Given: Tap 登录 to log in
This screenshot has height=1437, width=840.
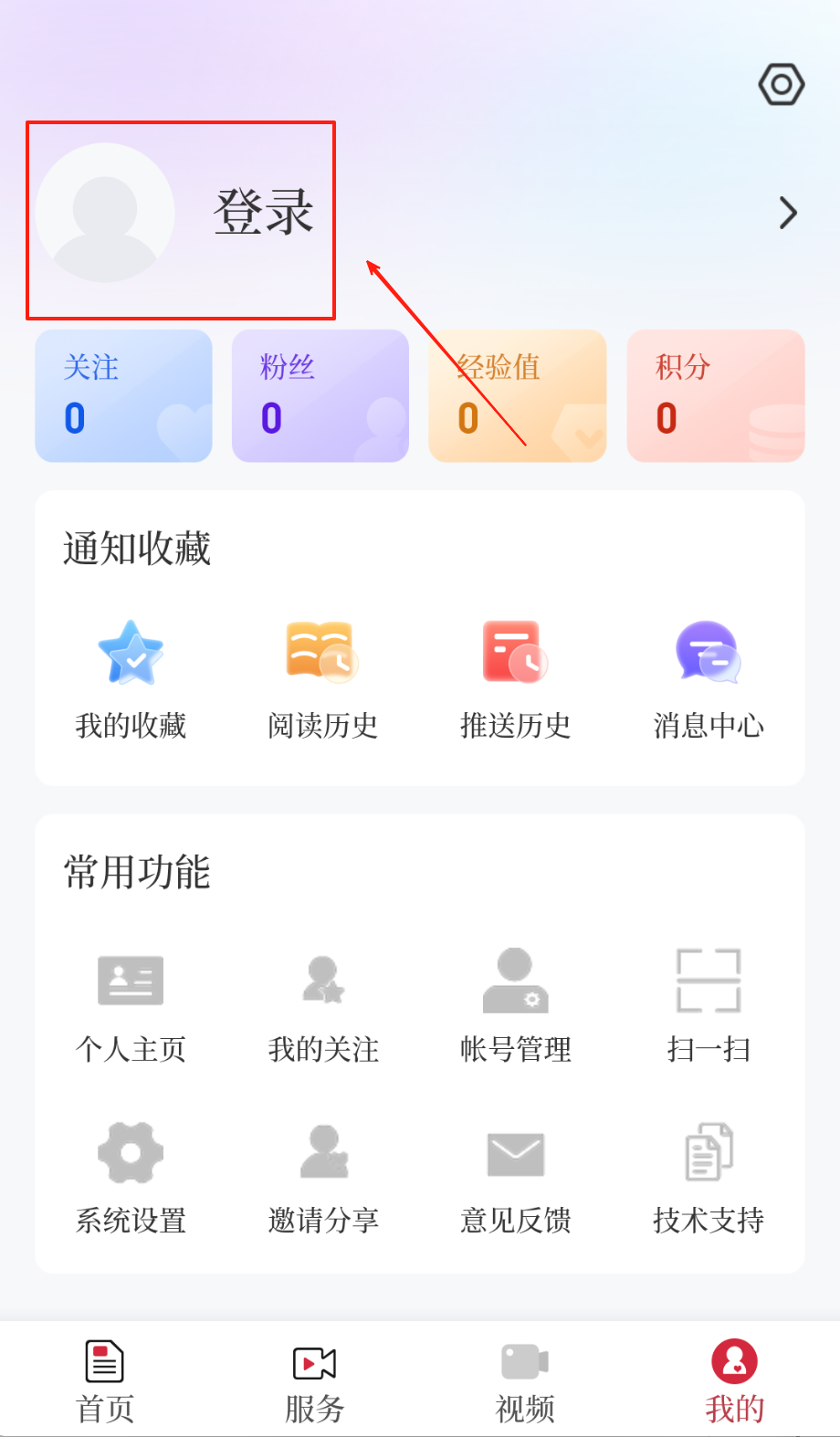Looking at the screenshot, I should (263, 212).
